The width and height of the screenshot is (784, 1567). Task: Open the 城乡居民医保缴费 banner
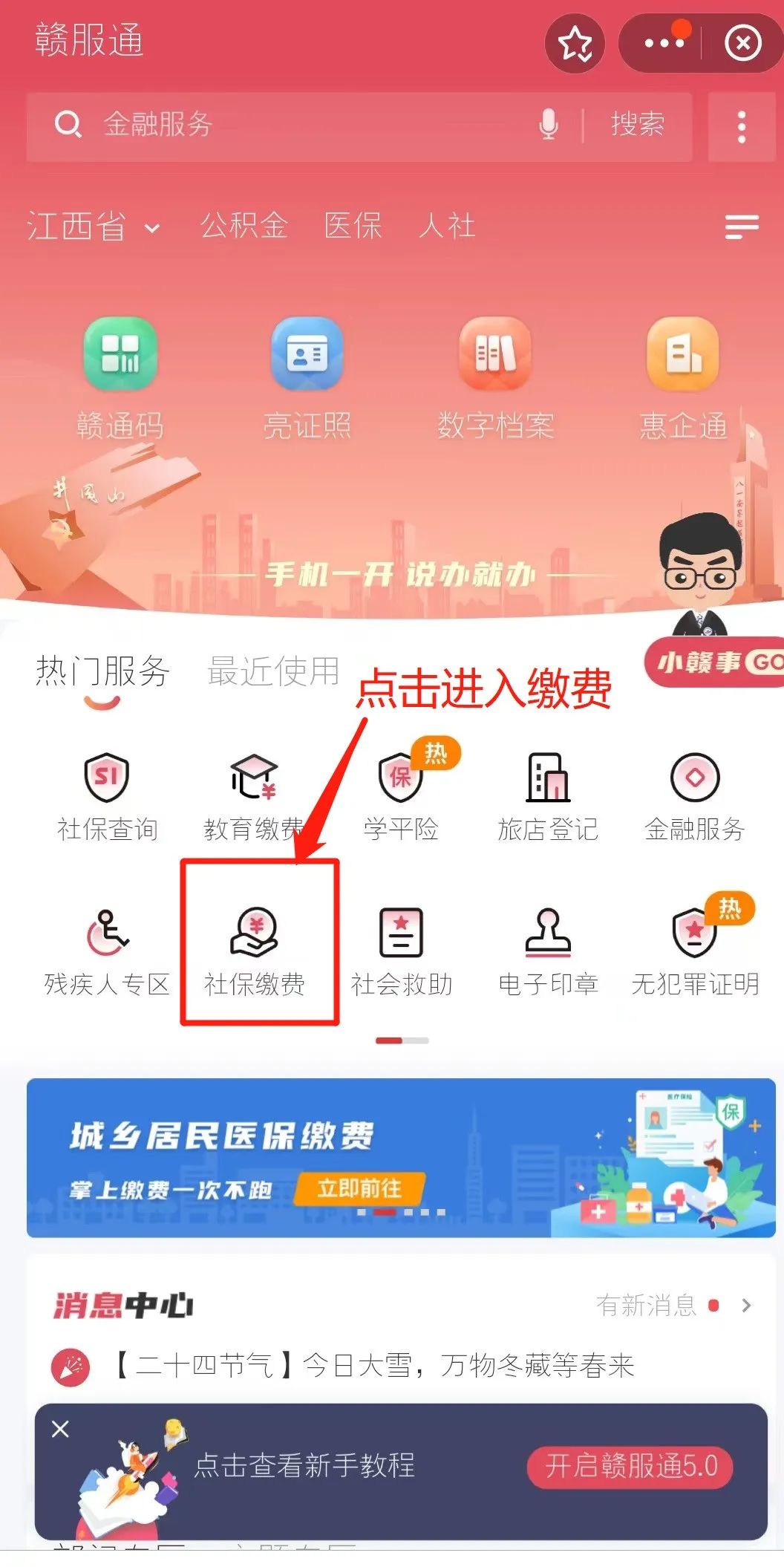401,1157
